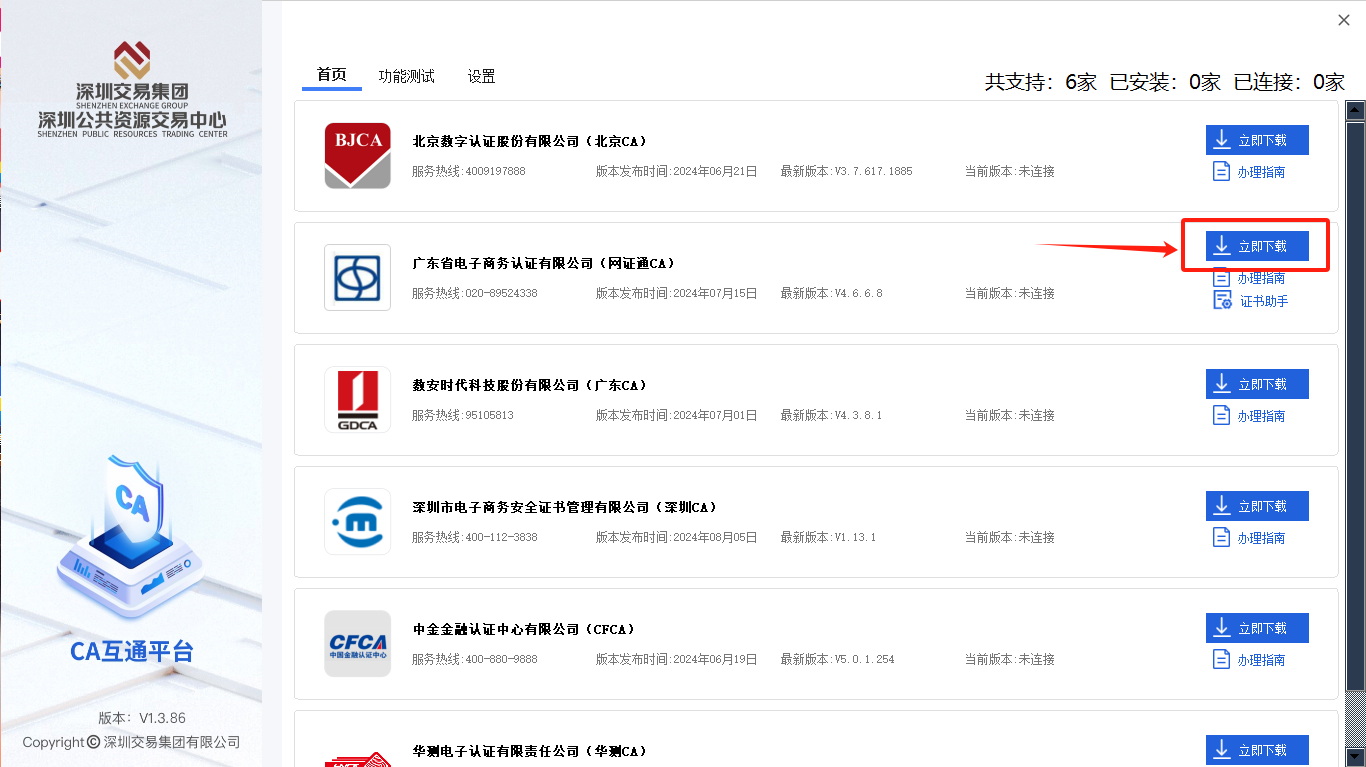Tap the scrollbar up arrow
1366x767 pixels.
[1355, 110]
